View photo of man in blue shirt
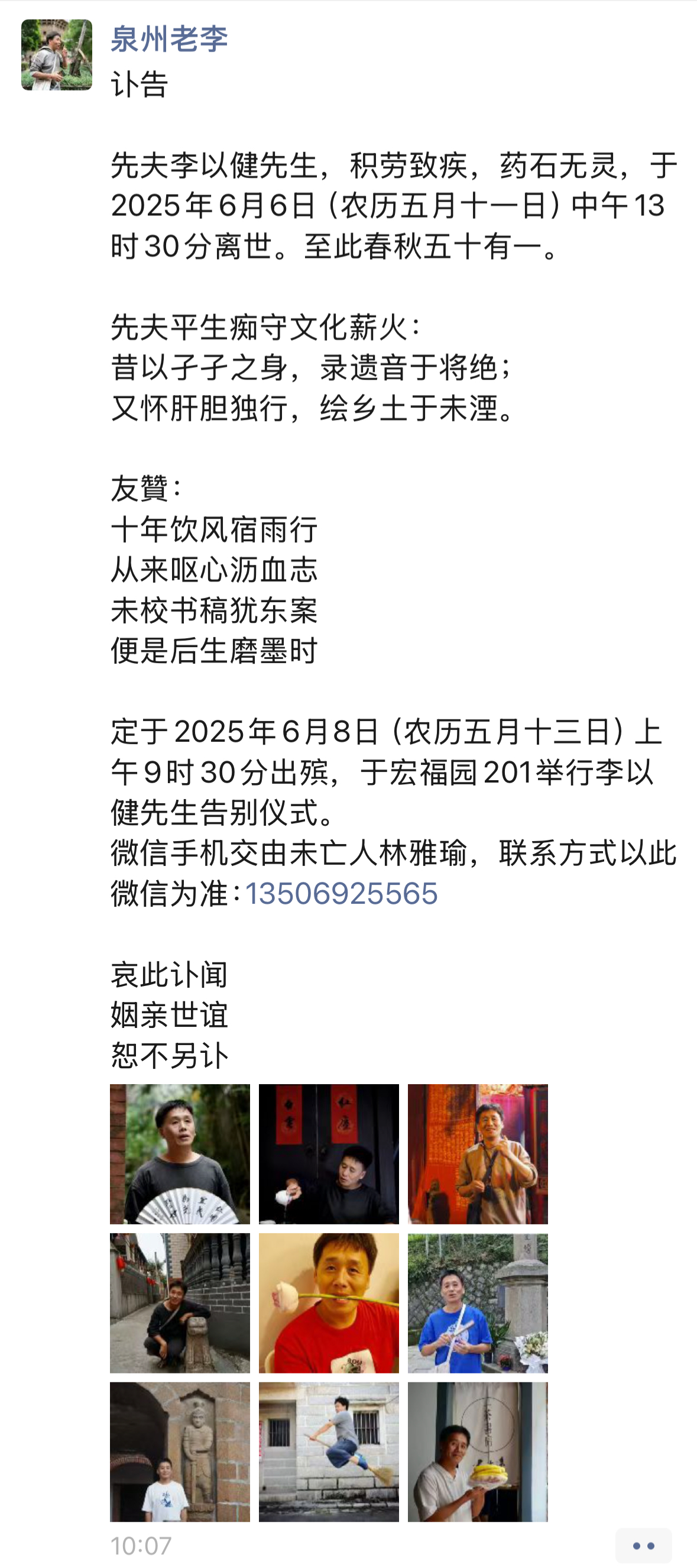This screenshot has width=697, height=1568. [478, 1302]
